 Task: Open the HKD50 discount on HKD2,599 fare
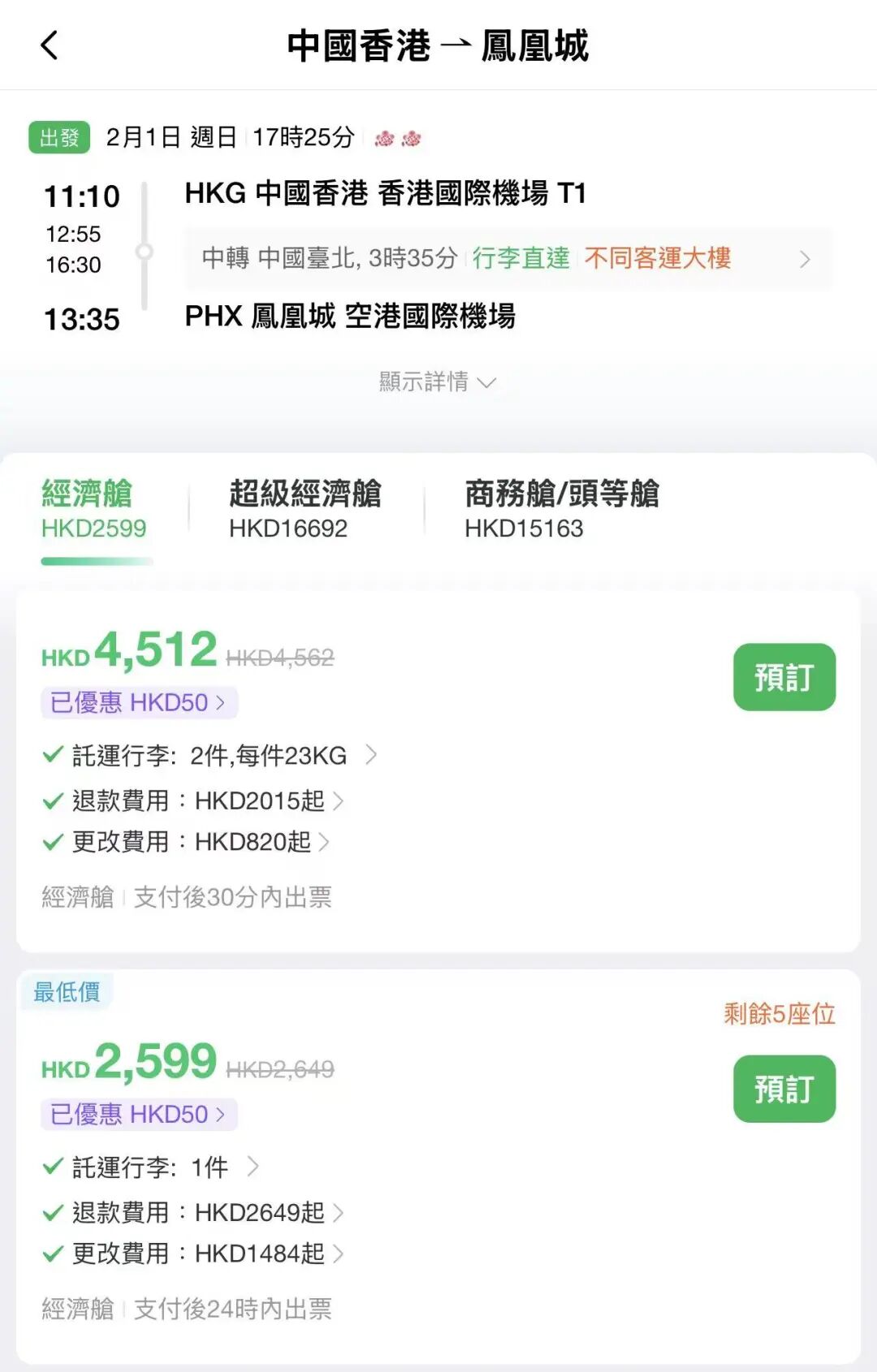click(x=138, y=1114)
